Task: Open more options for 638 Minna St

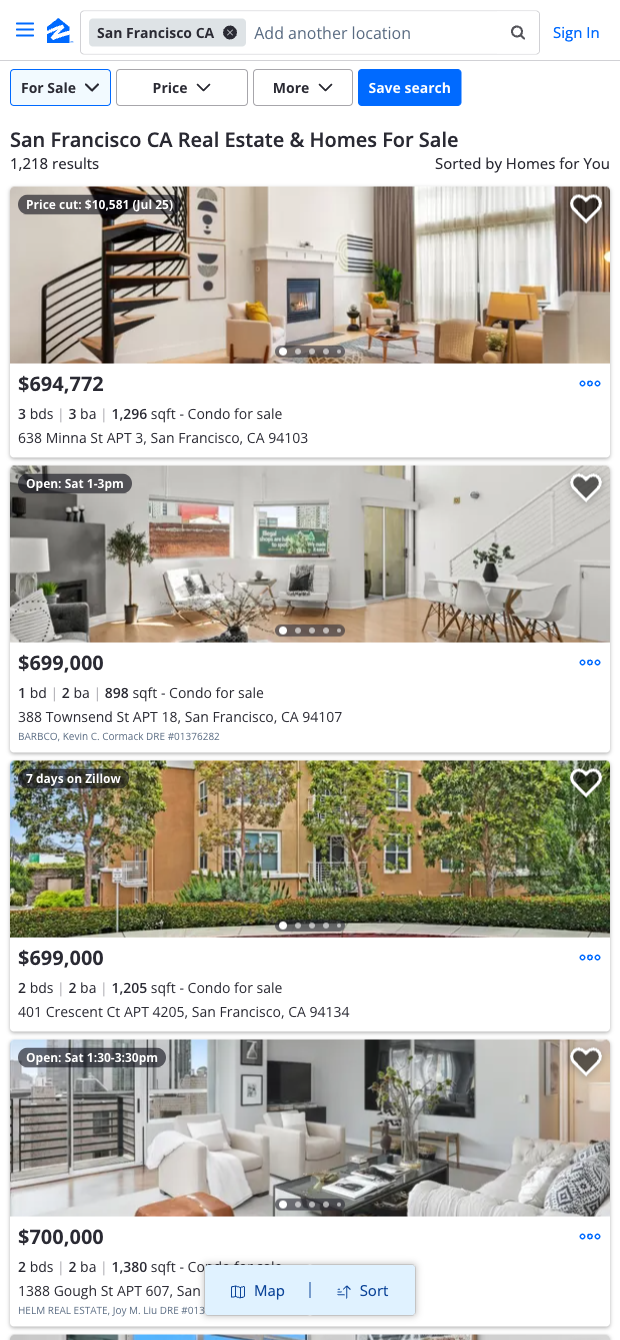Action: [x=590, y=383]
